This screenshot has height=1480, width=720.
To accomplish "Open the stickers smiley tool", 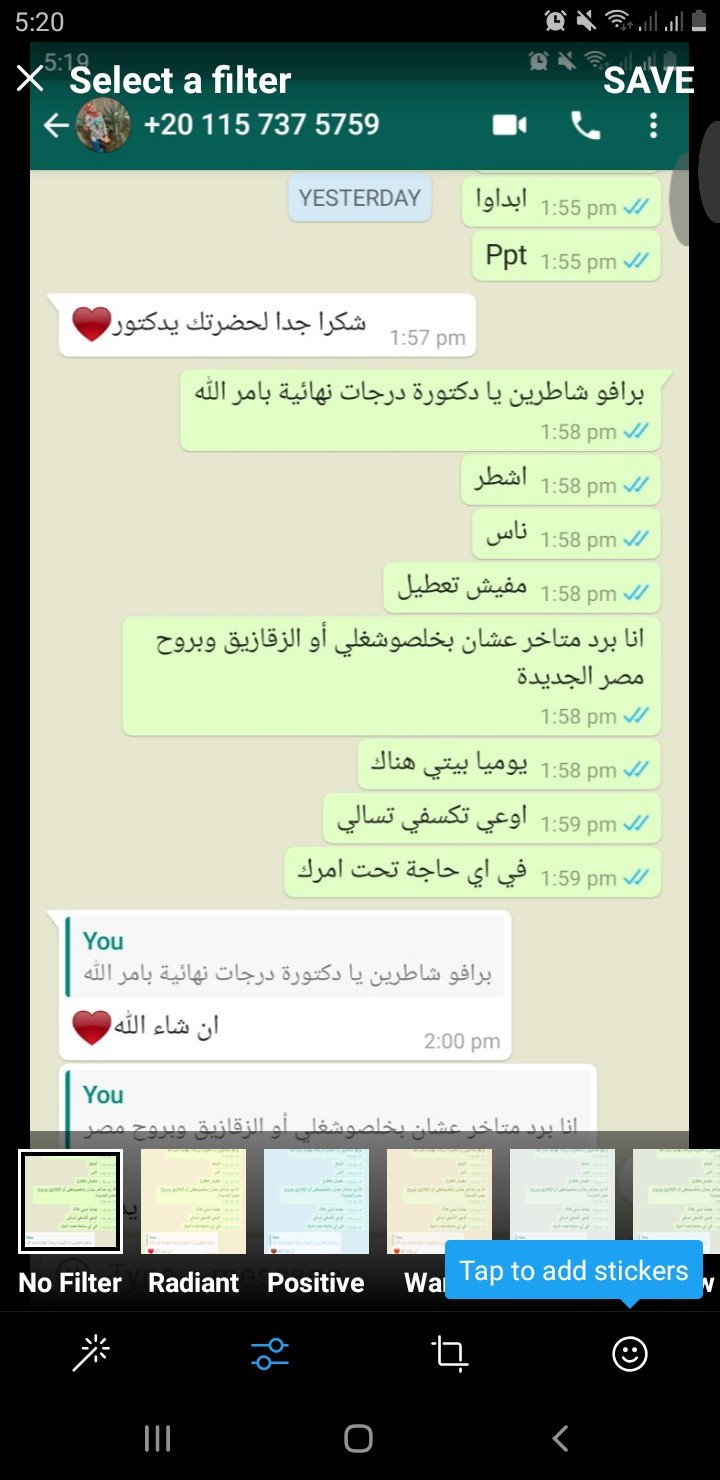I will (630, 1354).
